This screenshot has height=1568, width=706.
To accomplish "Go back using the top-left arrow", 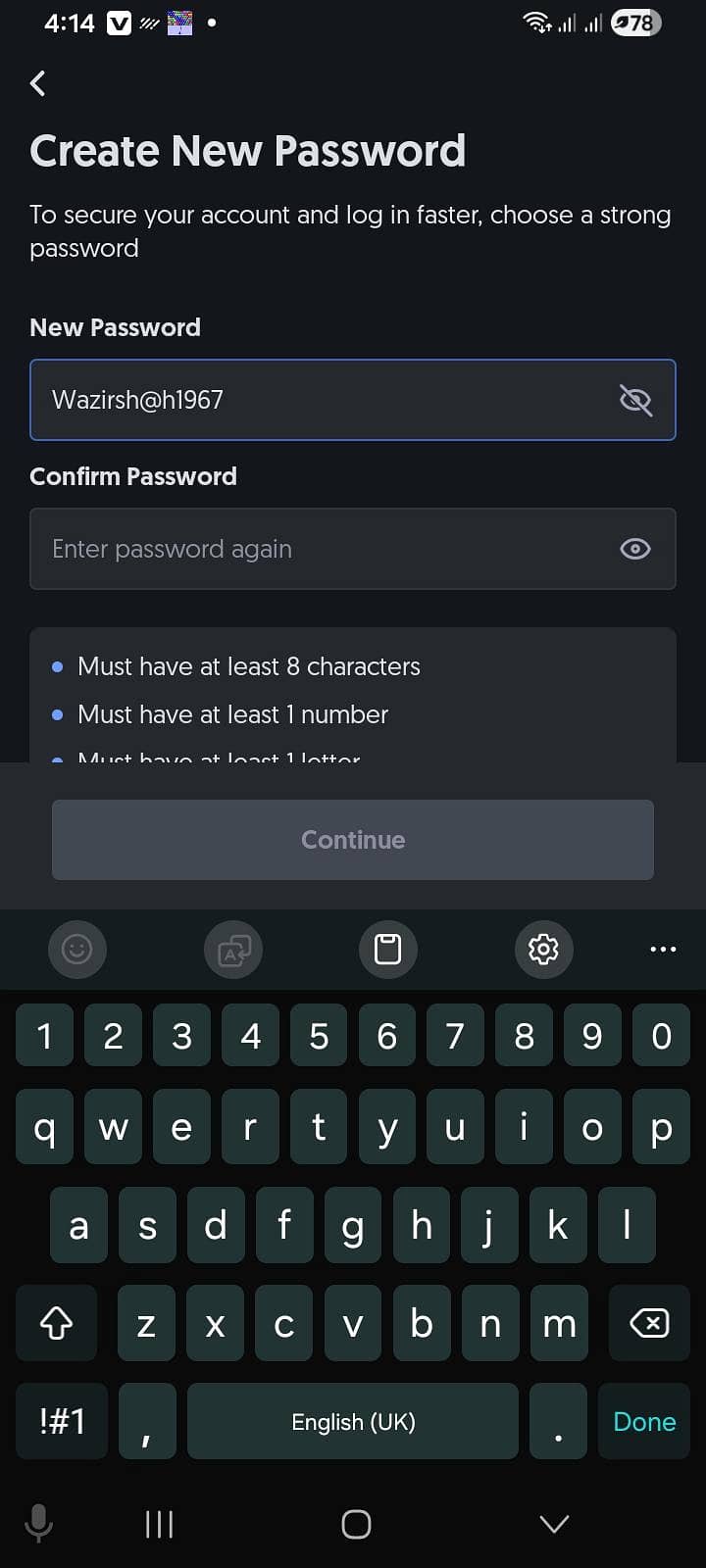I will pos(38,83).
